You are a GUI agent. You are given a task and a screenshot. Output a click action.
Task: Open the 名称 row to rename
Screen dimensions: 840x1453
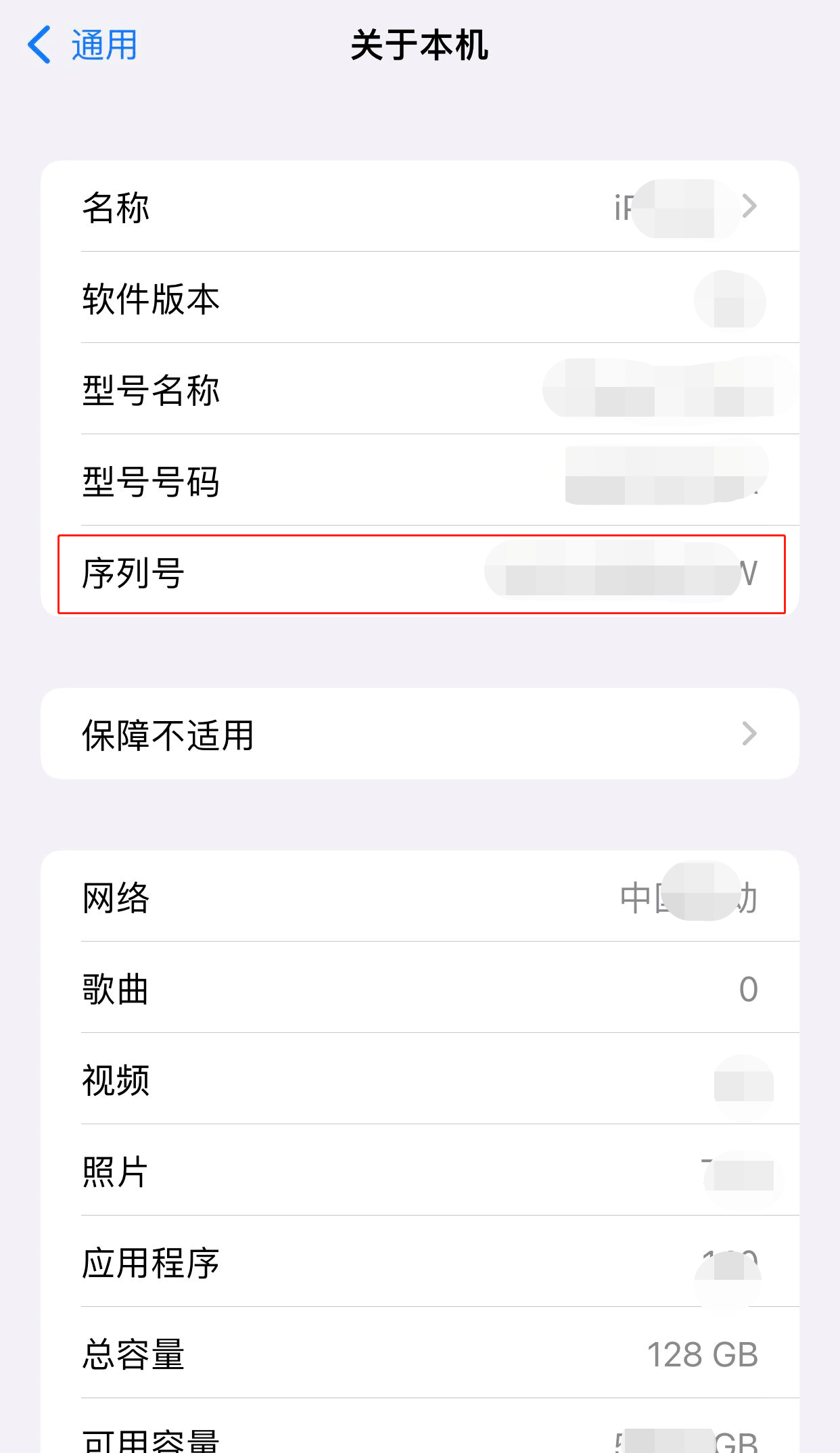(x=419, y=206)
